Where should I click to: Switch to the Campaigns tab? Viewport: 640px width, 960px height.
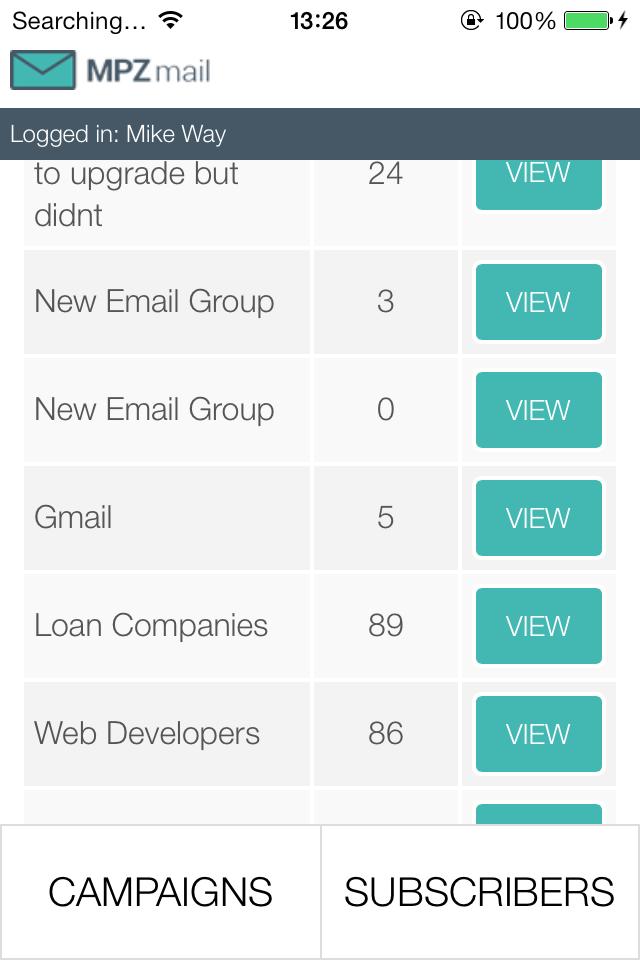coord(160,892)
